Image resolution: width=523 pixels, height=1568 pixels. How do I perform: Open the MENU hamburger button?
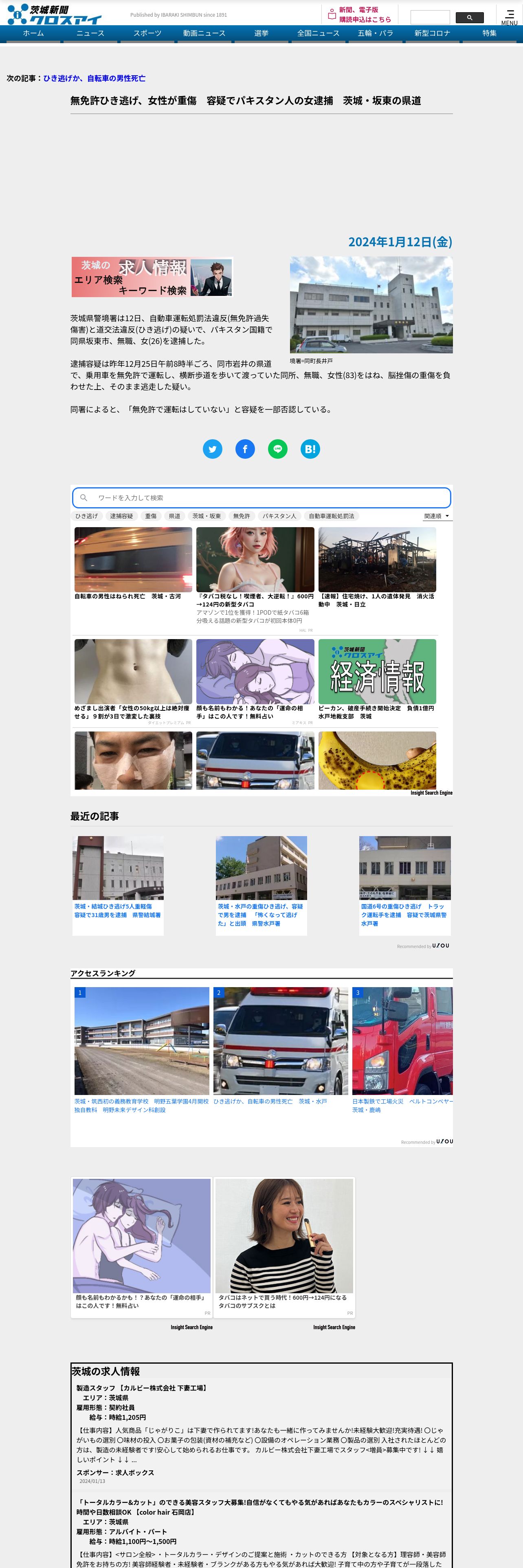click(509, 17)
